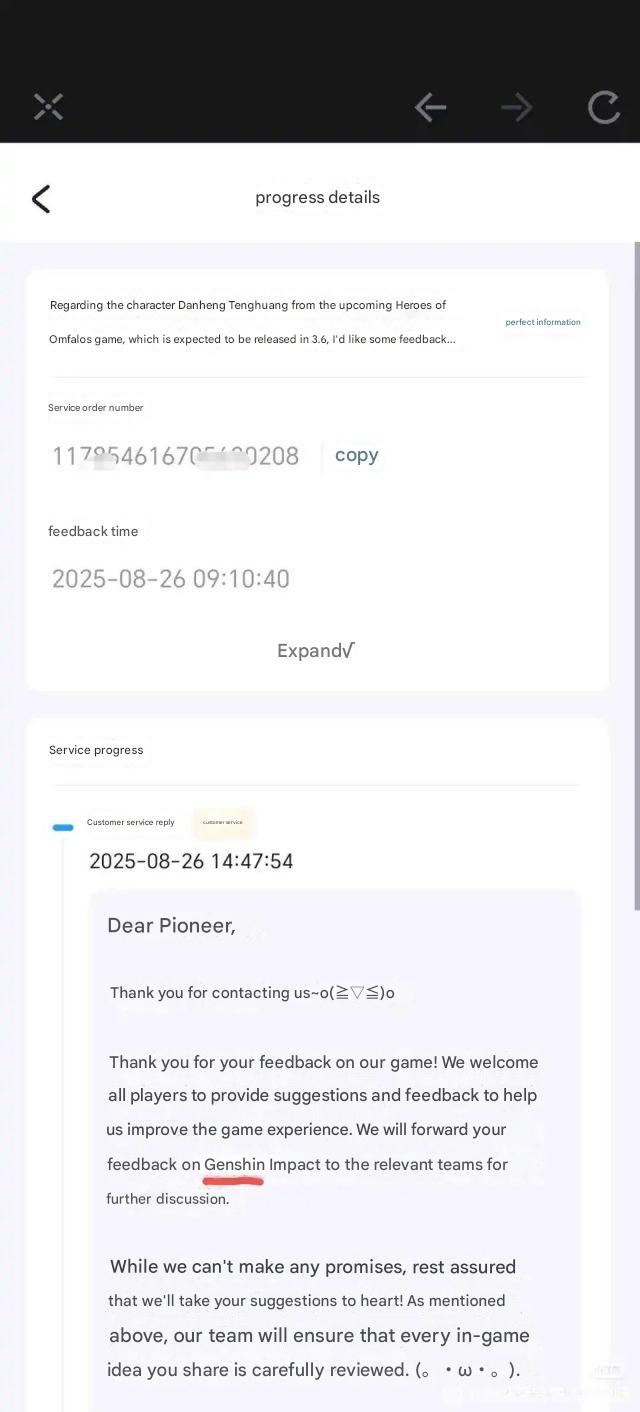Close the in-app browser window
This screenshot has width=640, height=1412.
pos(48,107)
